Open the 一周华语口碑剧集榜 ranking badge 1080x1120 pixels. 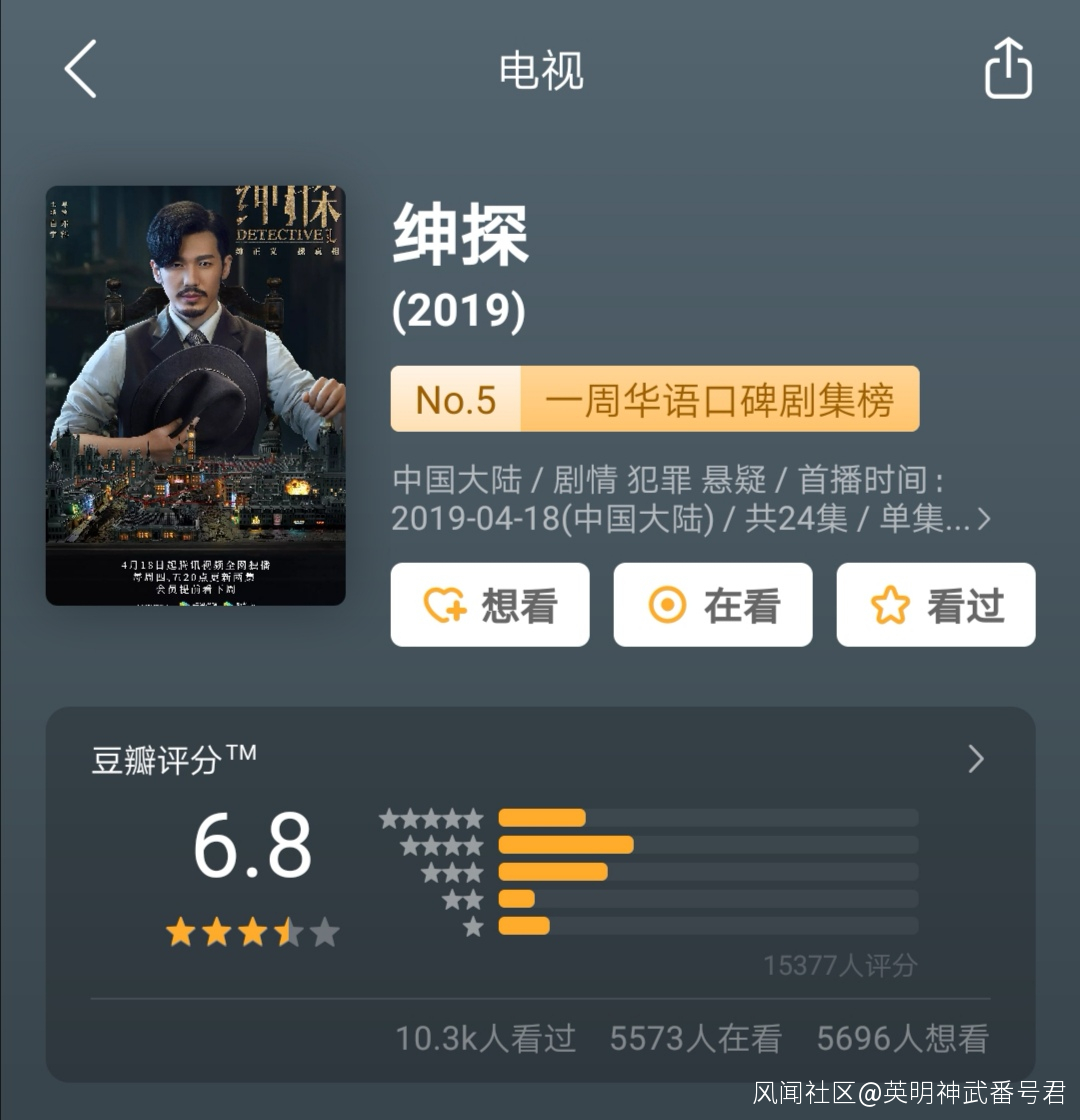coord(654,399)
